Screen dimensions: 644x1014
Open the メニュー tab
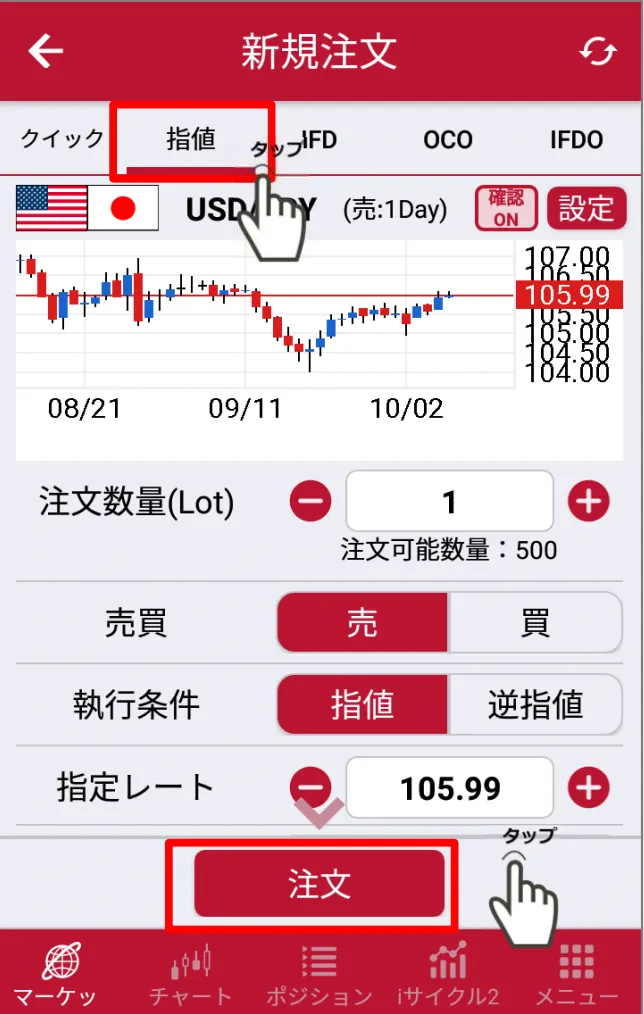point(577,974)
